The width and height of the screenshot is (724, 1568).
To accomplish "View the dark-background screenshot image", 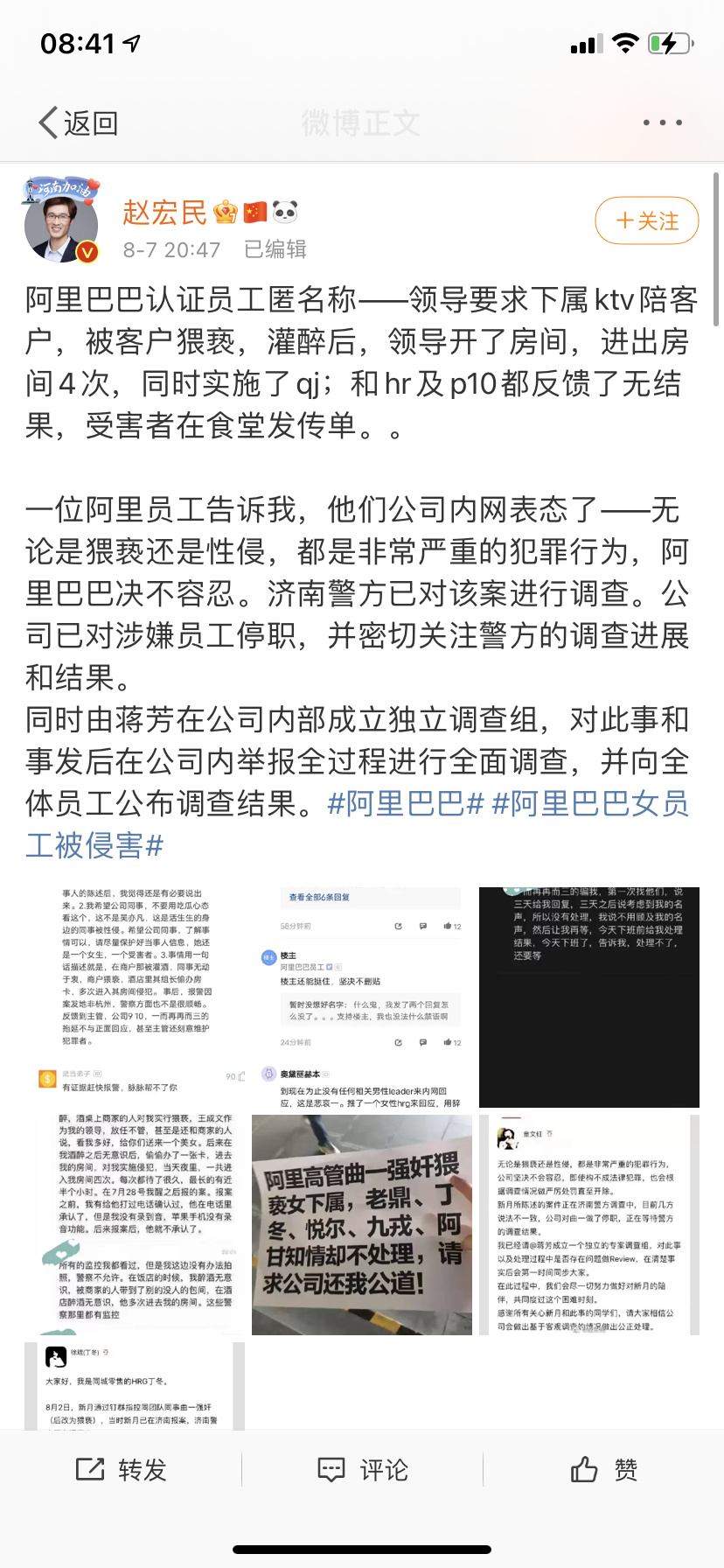I will click(589, 997).
